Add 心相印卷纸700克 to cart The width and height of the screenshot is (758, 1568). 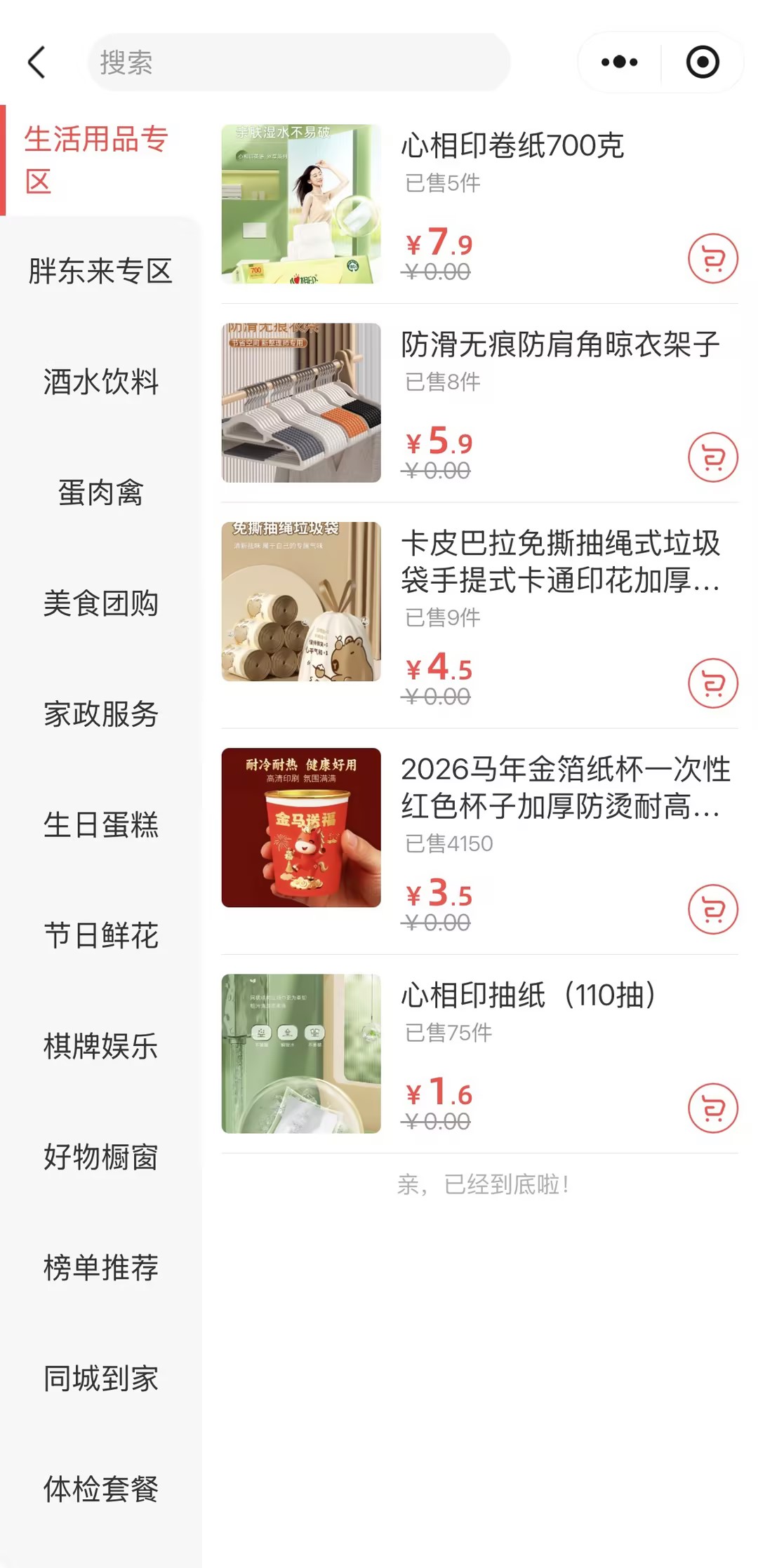point(712,258)
